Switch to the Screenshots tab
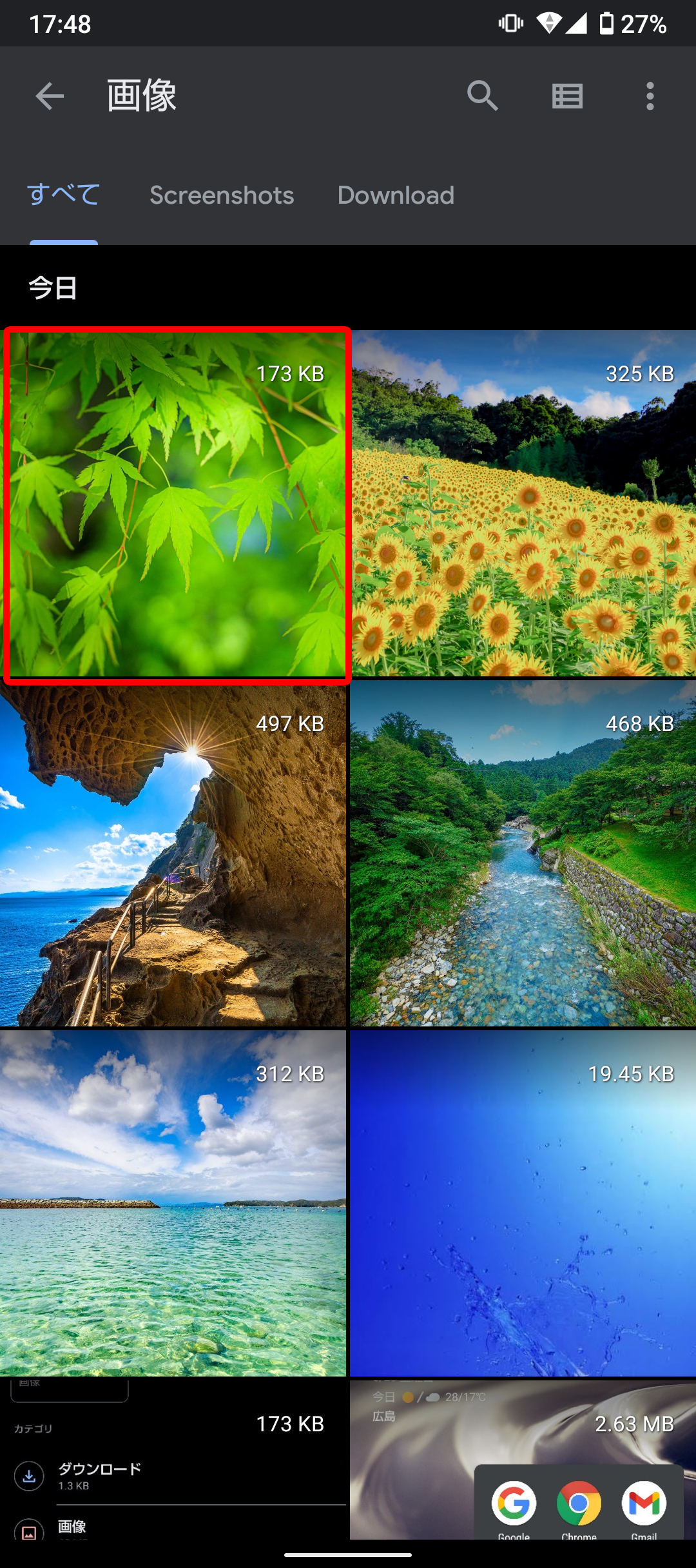Viewport: 696px width, 1568px height. point(222,195)
